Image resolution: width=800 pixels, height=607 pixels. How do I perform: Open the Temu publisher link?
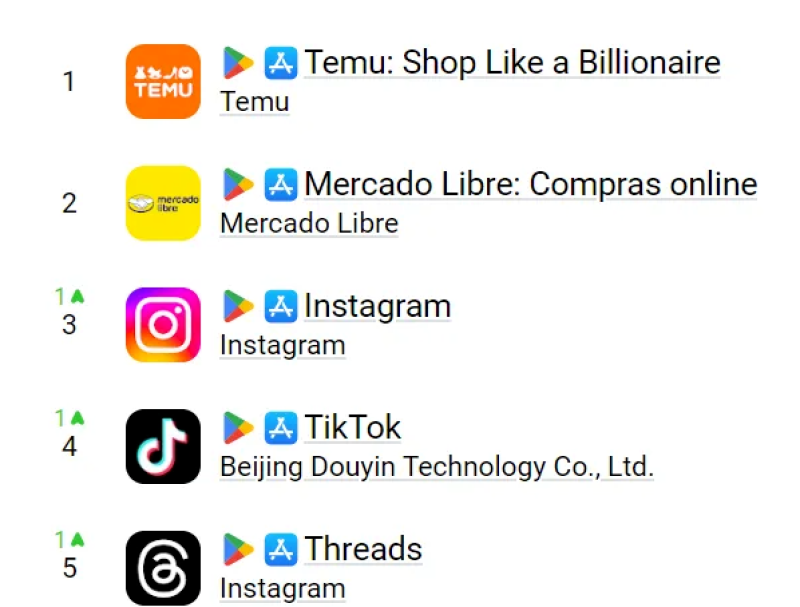coord(254,102)
